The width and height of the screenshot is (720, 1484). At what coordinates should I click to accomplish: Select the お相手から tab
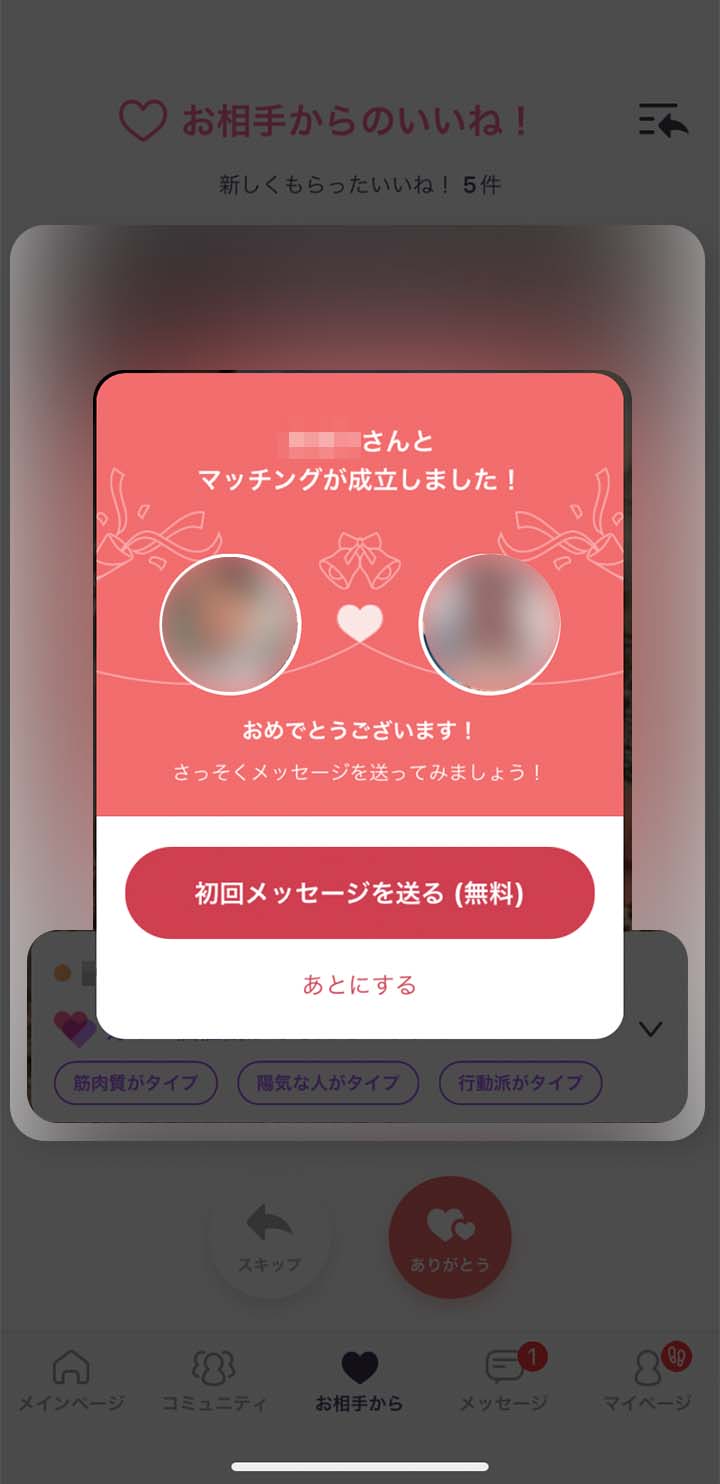pos(359,1380)
